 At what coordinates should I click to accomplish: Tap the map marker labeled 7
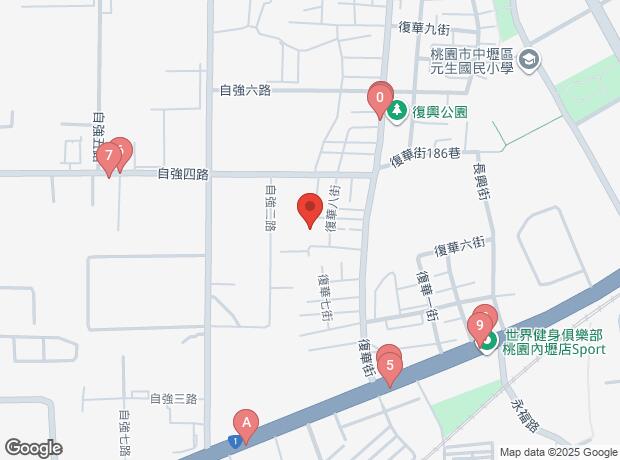107,156
